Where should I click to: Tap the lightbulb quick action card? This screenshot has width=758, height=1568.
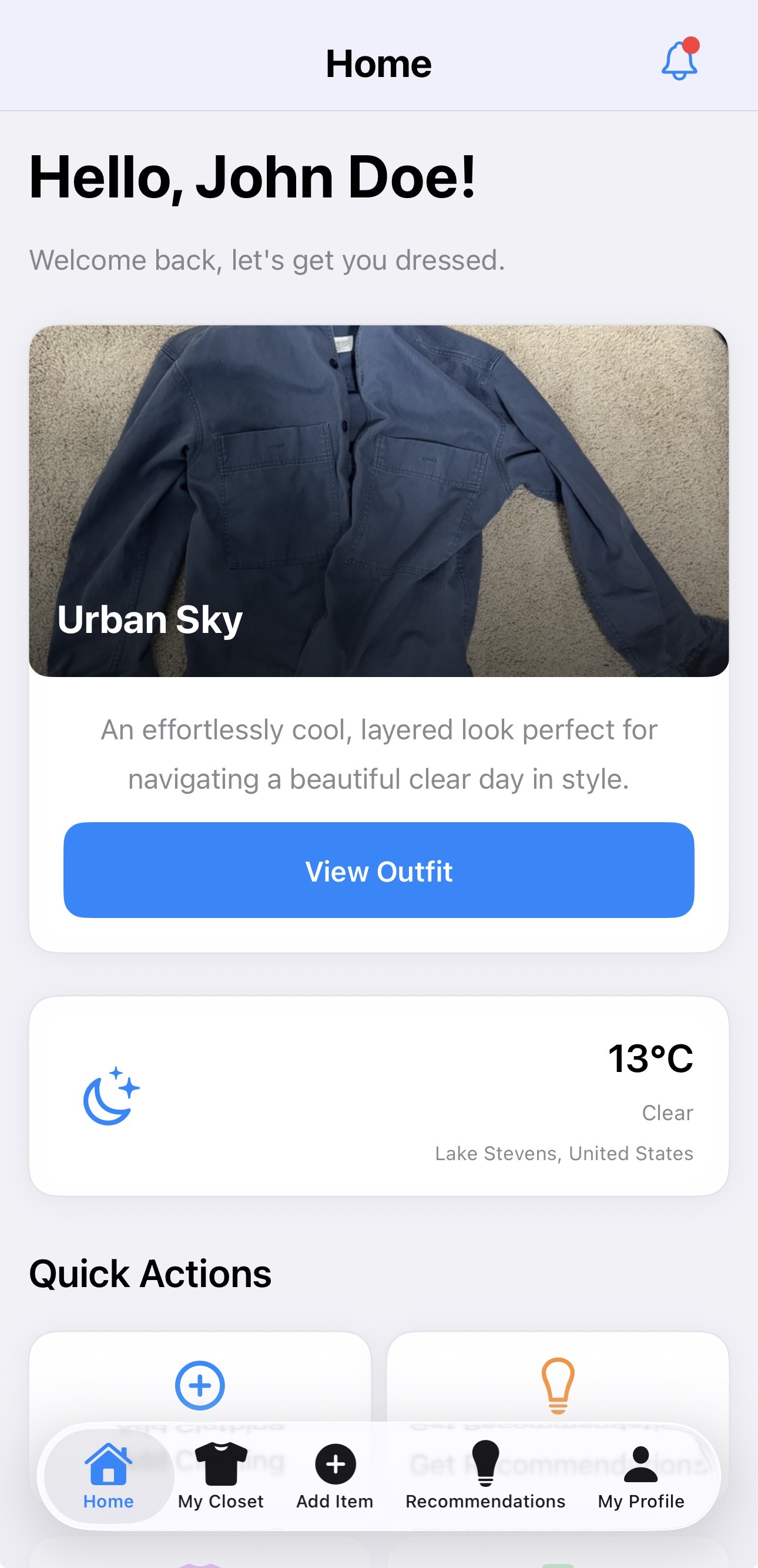[x=557, y=1385]
